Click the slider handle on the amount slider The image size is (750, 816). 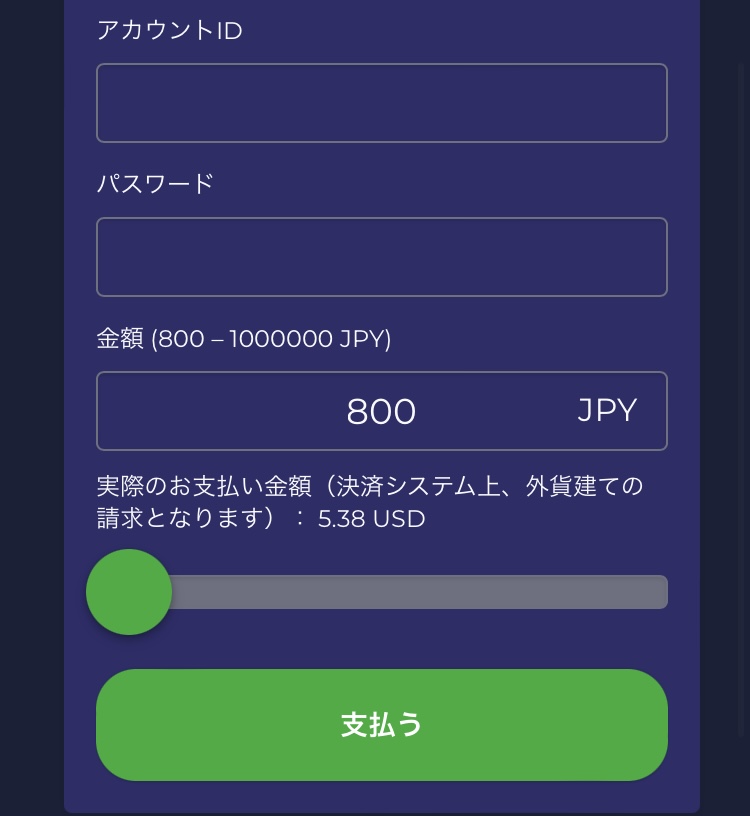tap(129, 591)
